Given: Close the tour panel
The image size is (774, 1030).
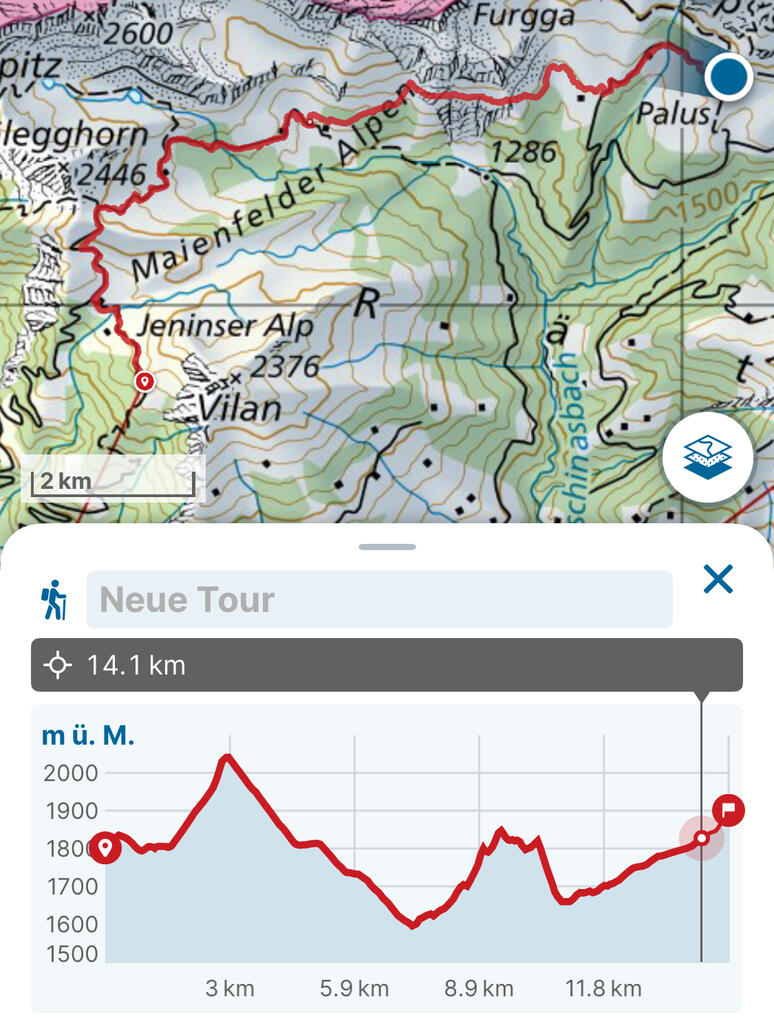Looking at the screenshot, I should click(x=718, y=579).
